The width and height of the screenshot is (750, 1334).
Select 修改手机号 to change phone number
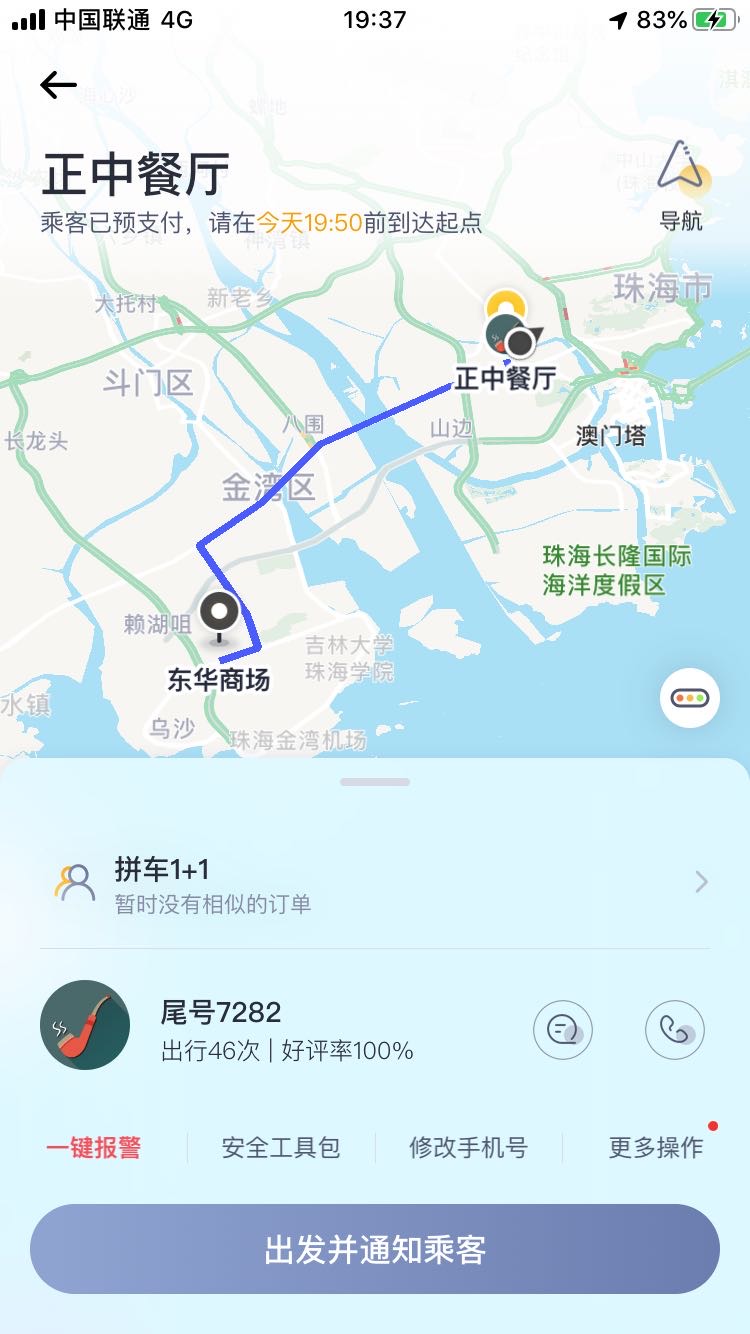468,1148
